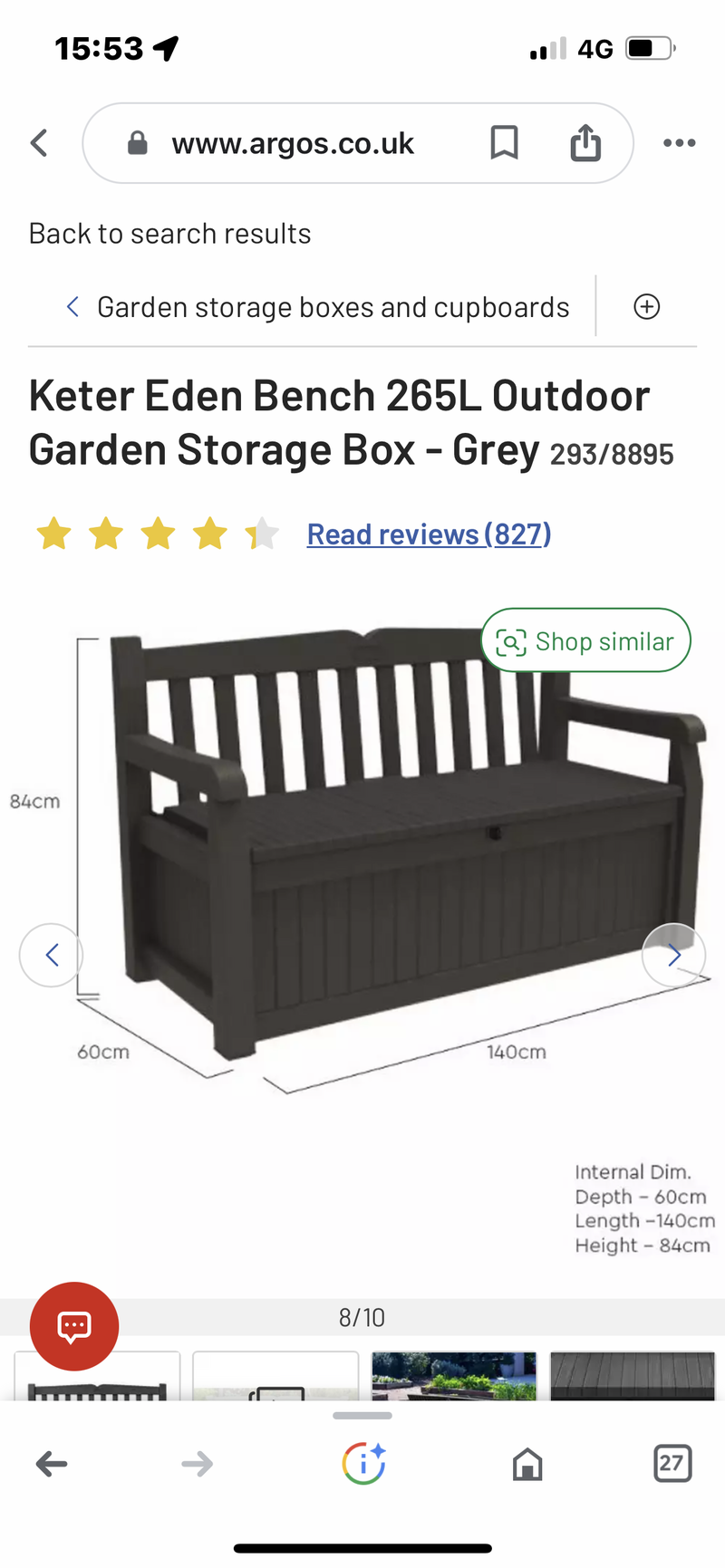Tap Shop similar button
The width and height of the screenshot is (725, 1568).
[585, 641]
